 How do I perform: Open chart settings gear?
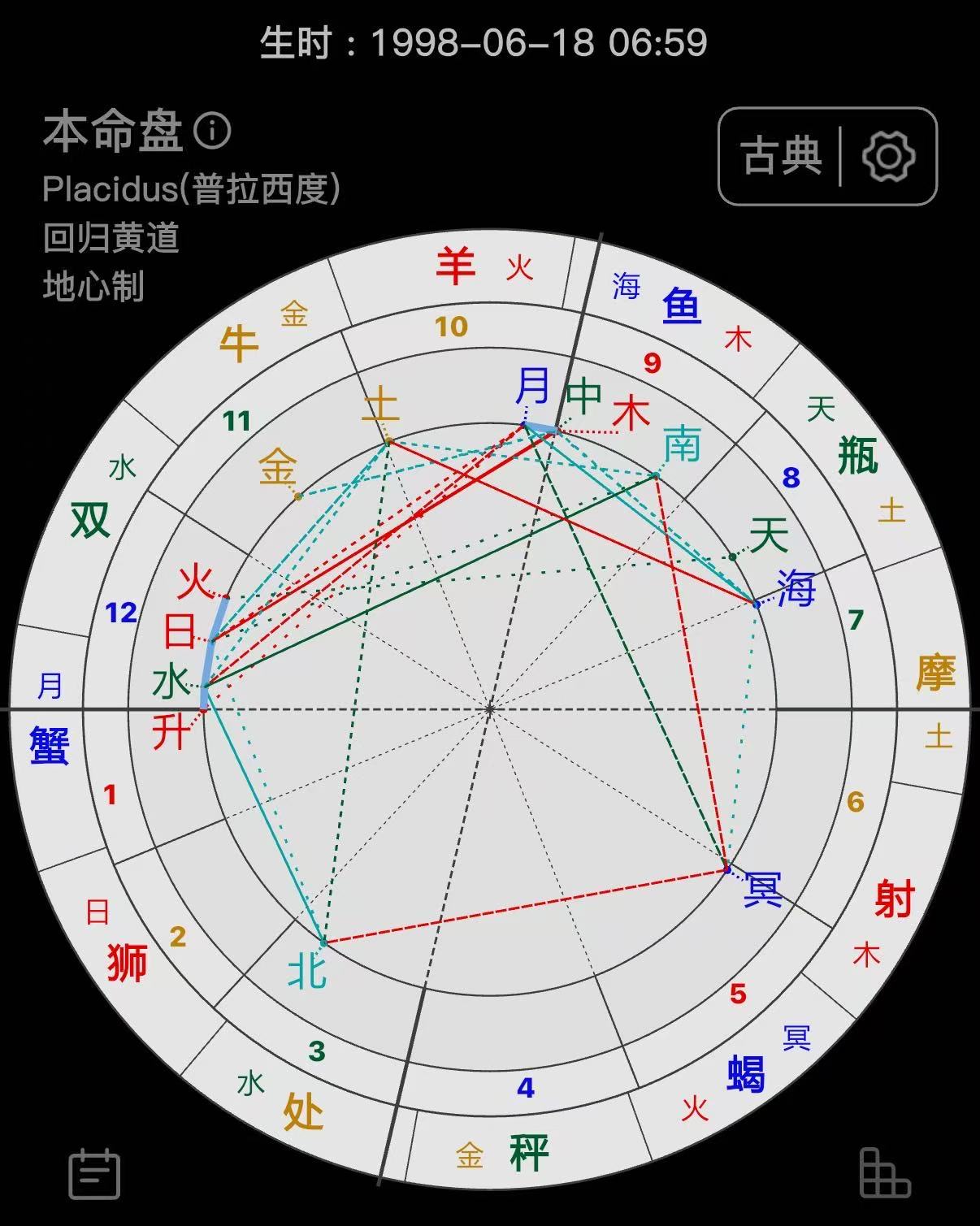[x=888, y=155]
